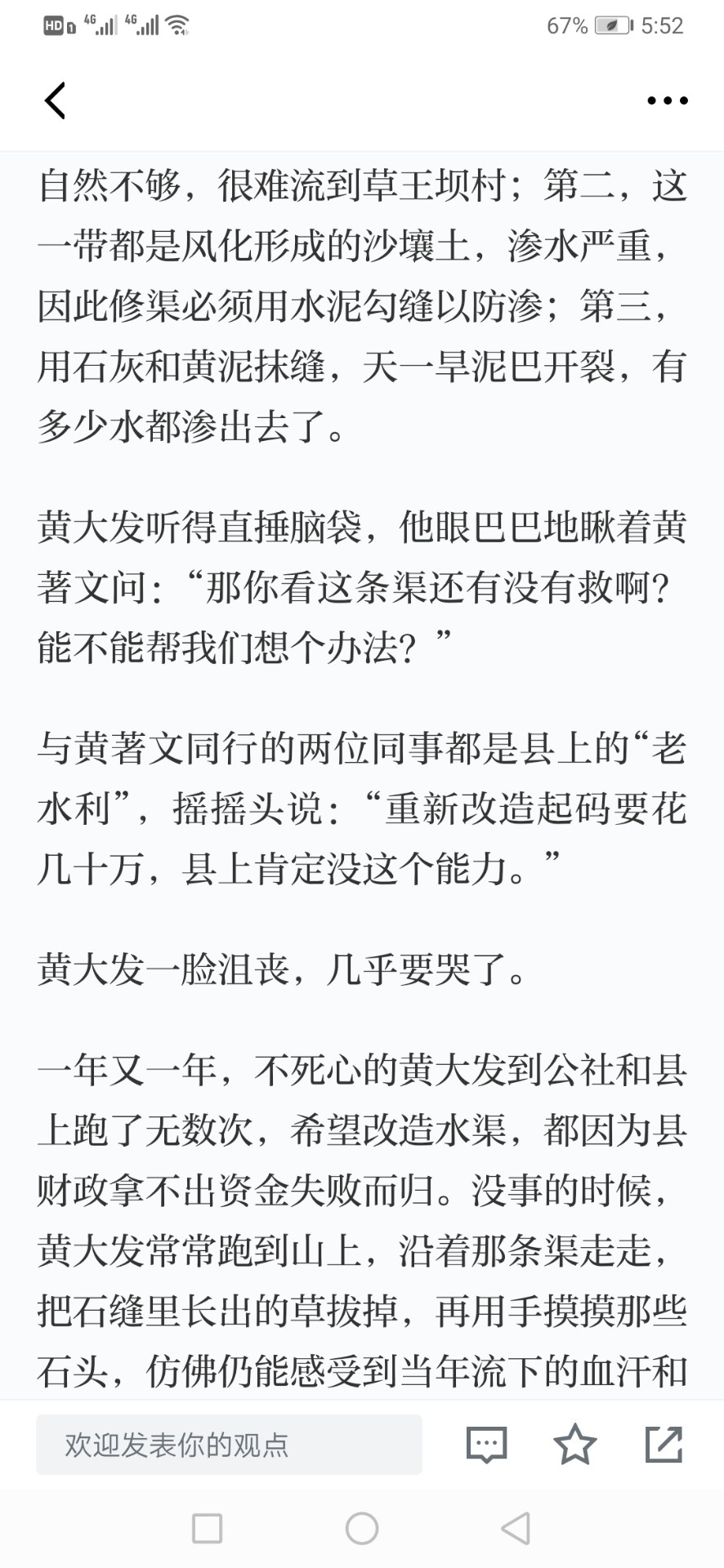Open the three-dot overflow menu

tap(667, 100)
